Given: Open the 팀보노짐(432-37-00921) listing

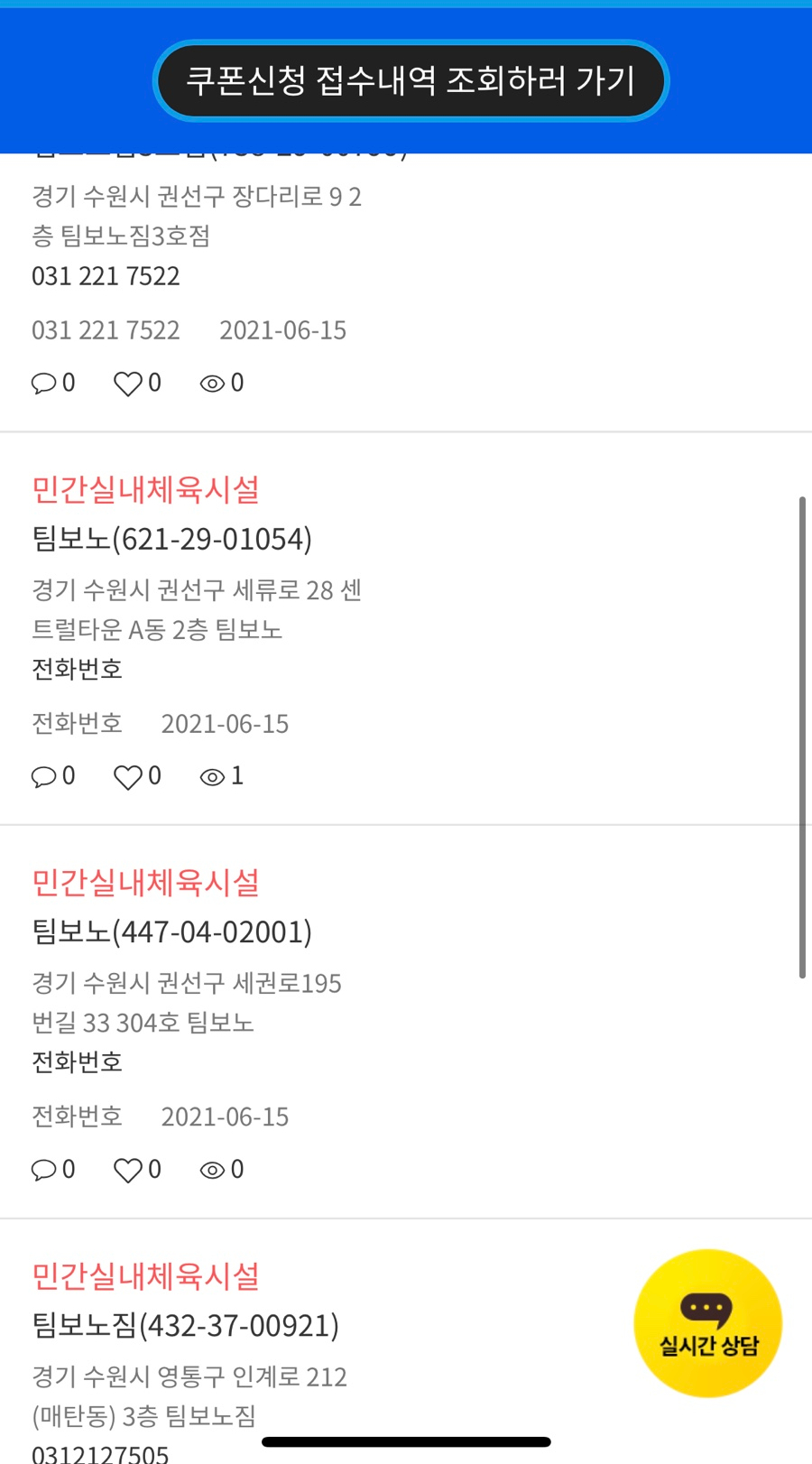Looking at the screenshot, I should [x=185, y=1325].
